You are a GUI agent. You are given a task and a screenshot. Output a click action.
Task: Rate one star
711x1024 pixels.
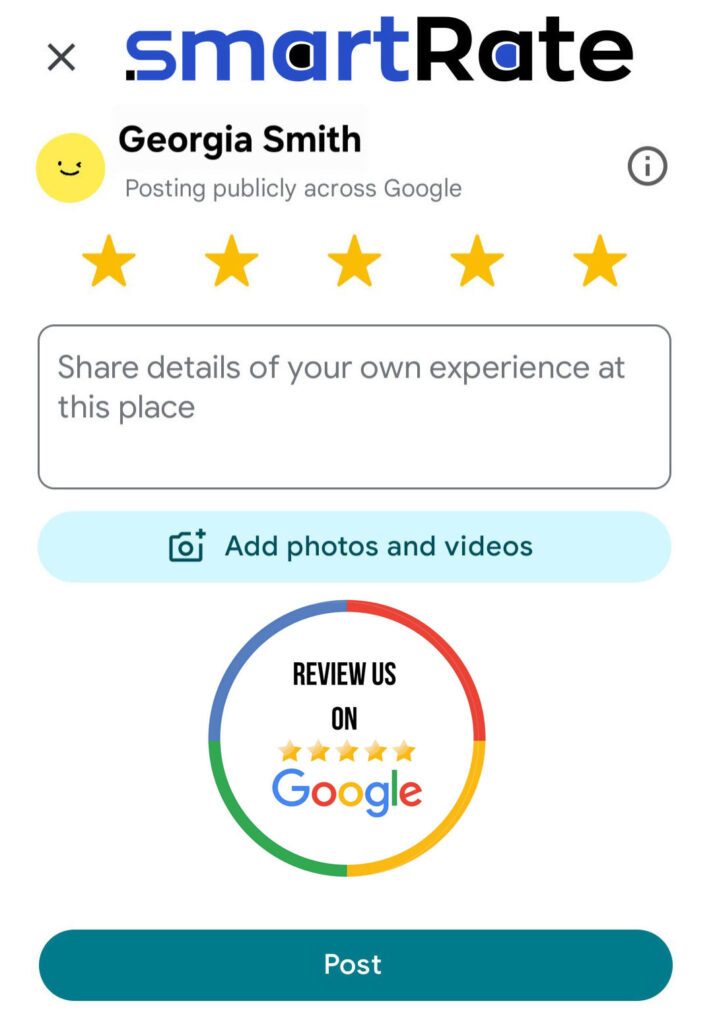[x=108, y=262]
